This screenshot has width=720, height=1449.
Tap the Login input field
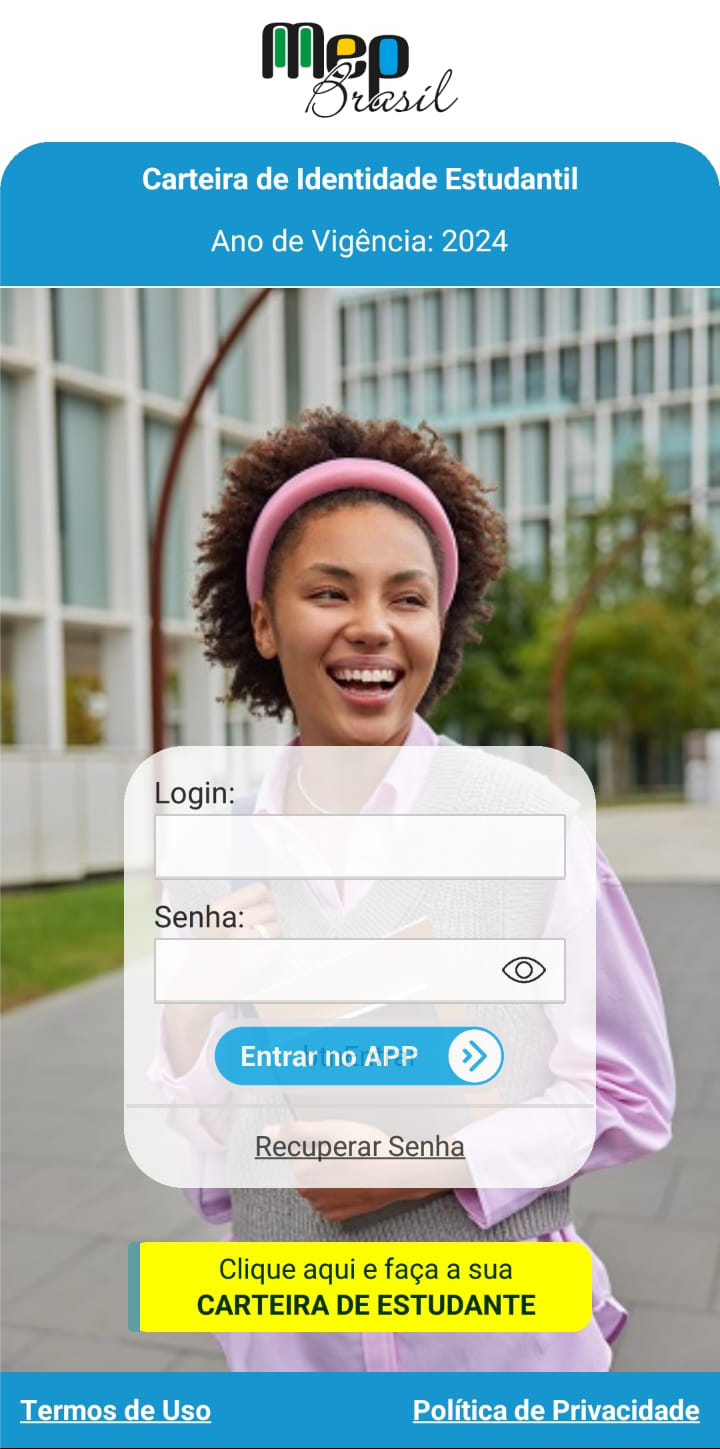point(359,846)
